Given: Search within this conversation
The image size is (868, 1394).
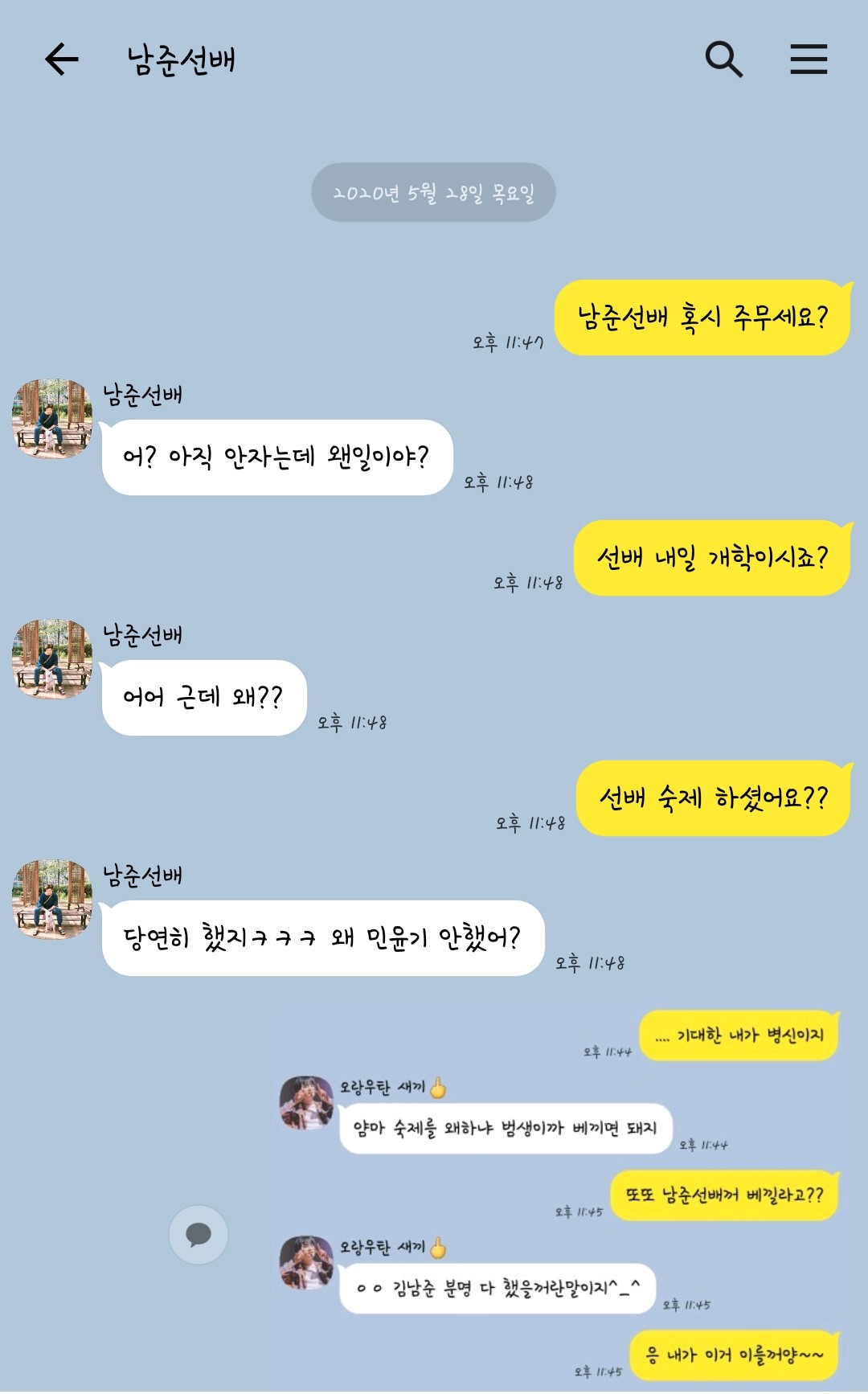Looking at the screenshot, I should click(723, 59).
